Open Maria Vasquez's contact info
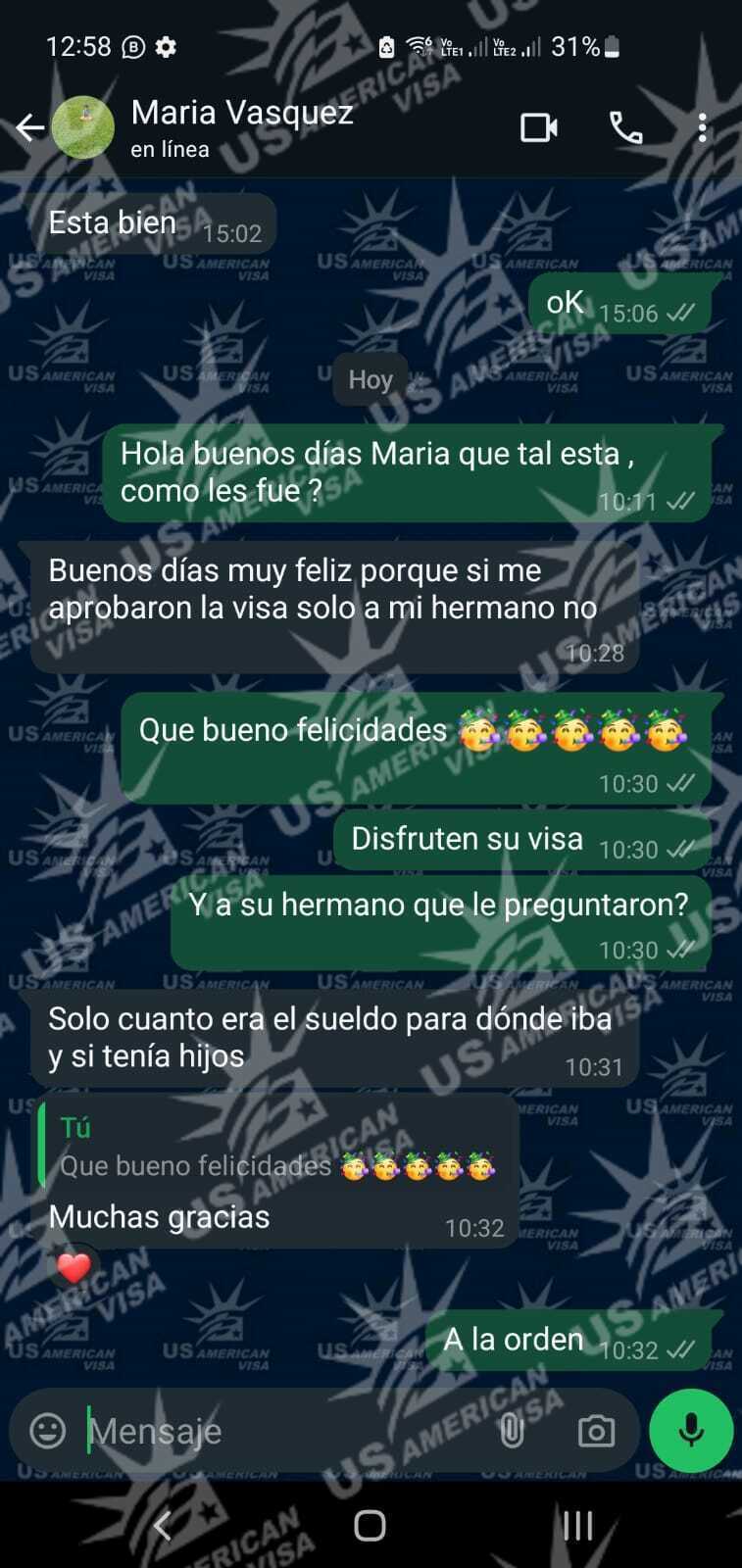The width and height of the screenshot is (742, 1568). pyautogui.click(x=242, y=127)
